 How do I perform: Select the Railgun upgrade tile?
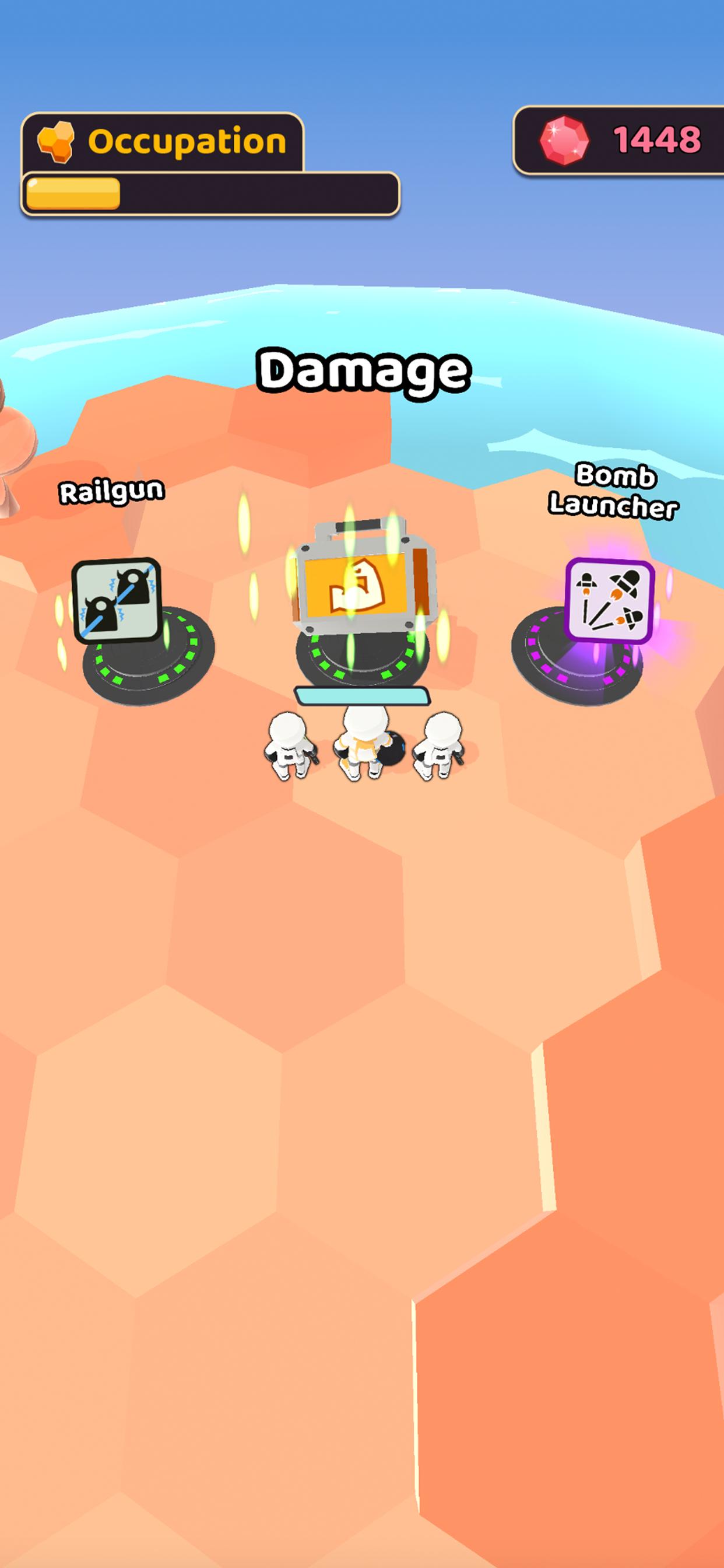(x=117, y=600)
